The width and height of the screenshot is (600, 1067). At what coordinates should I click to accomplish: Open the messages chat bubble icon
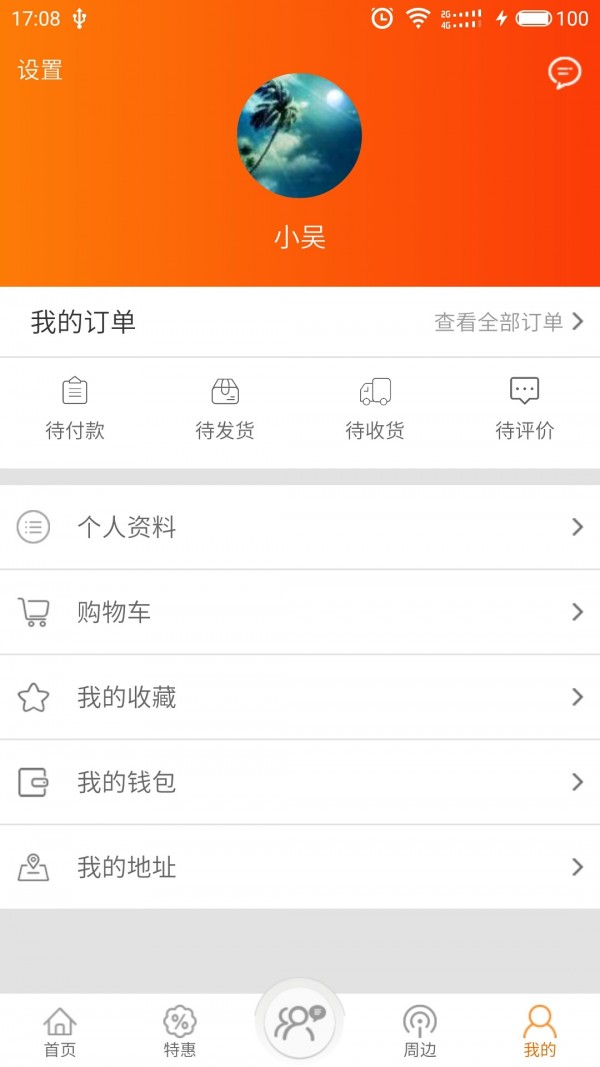click(564, 72)
